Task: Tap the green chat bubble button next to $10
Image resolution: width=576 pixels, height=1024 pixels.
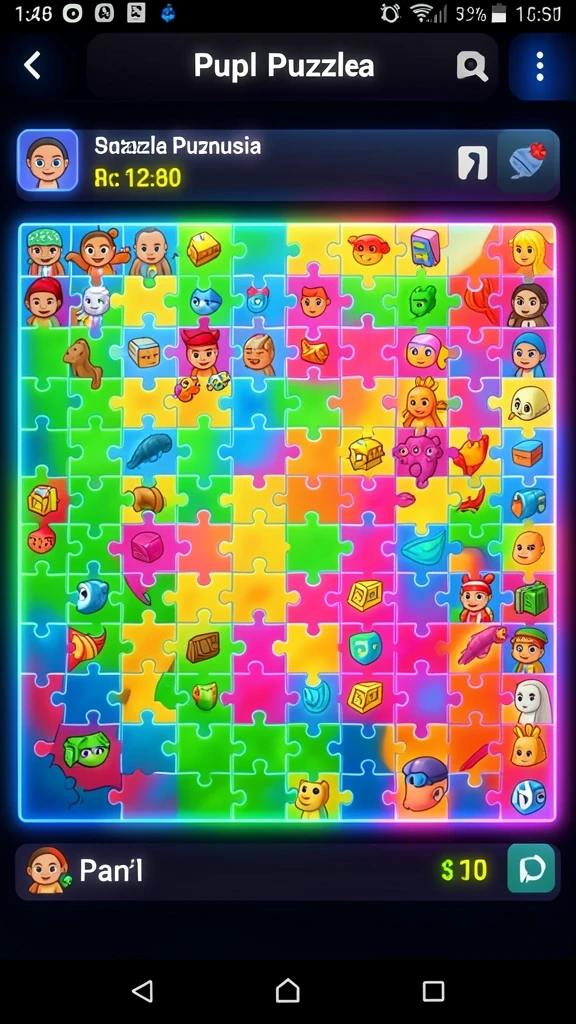Action: click(x=531, y=869)
